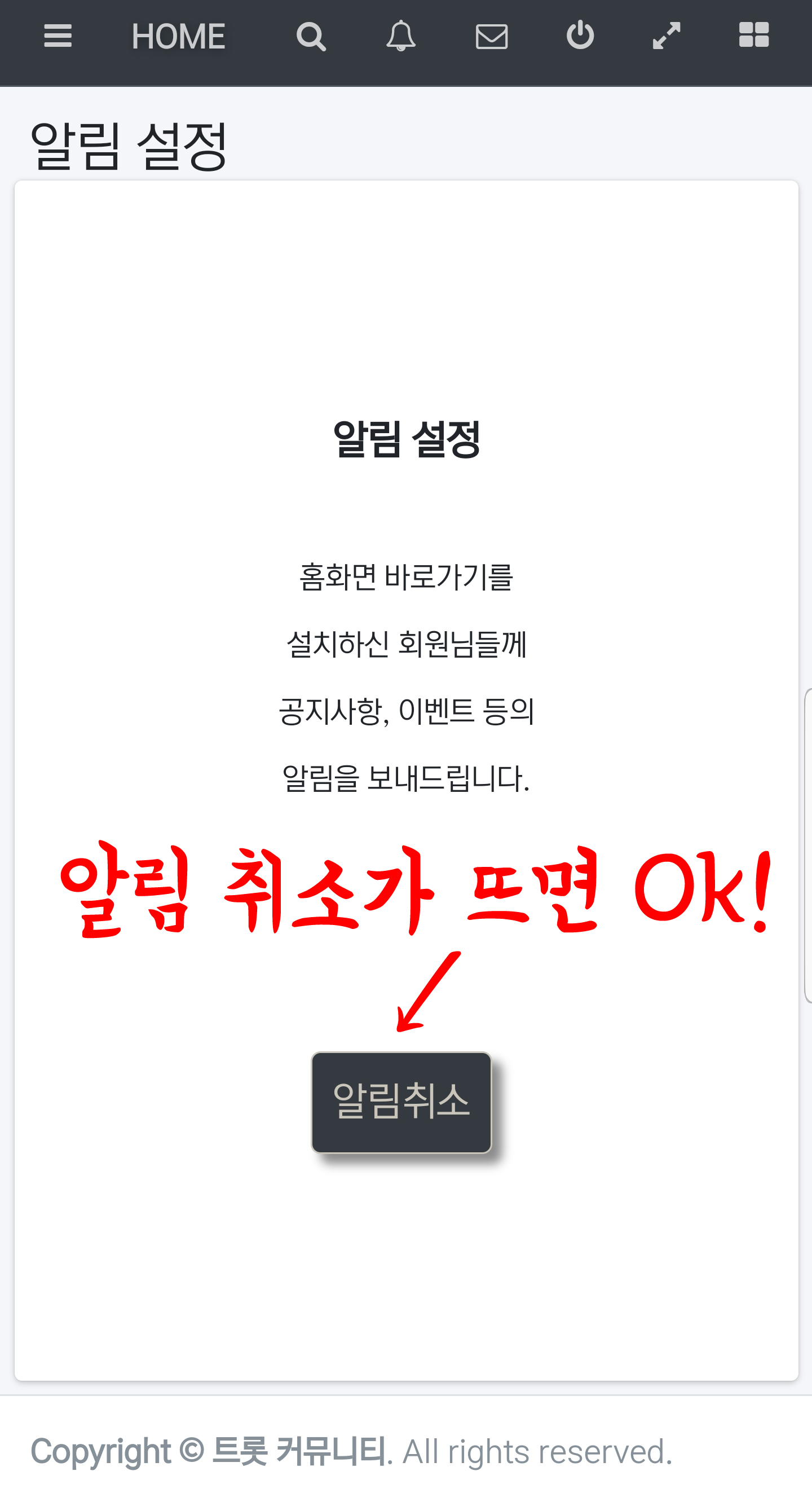The image size is (812, 1502).
Task: Open the hamburger drawer menu
Action: pyautogui.click(x=58, y=36)
